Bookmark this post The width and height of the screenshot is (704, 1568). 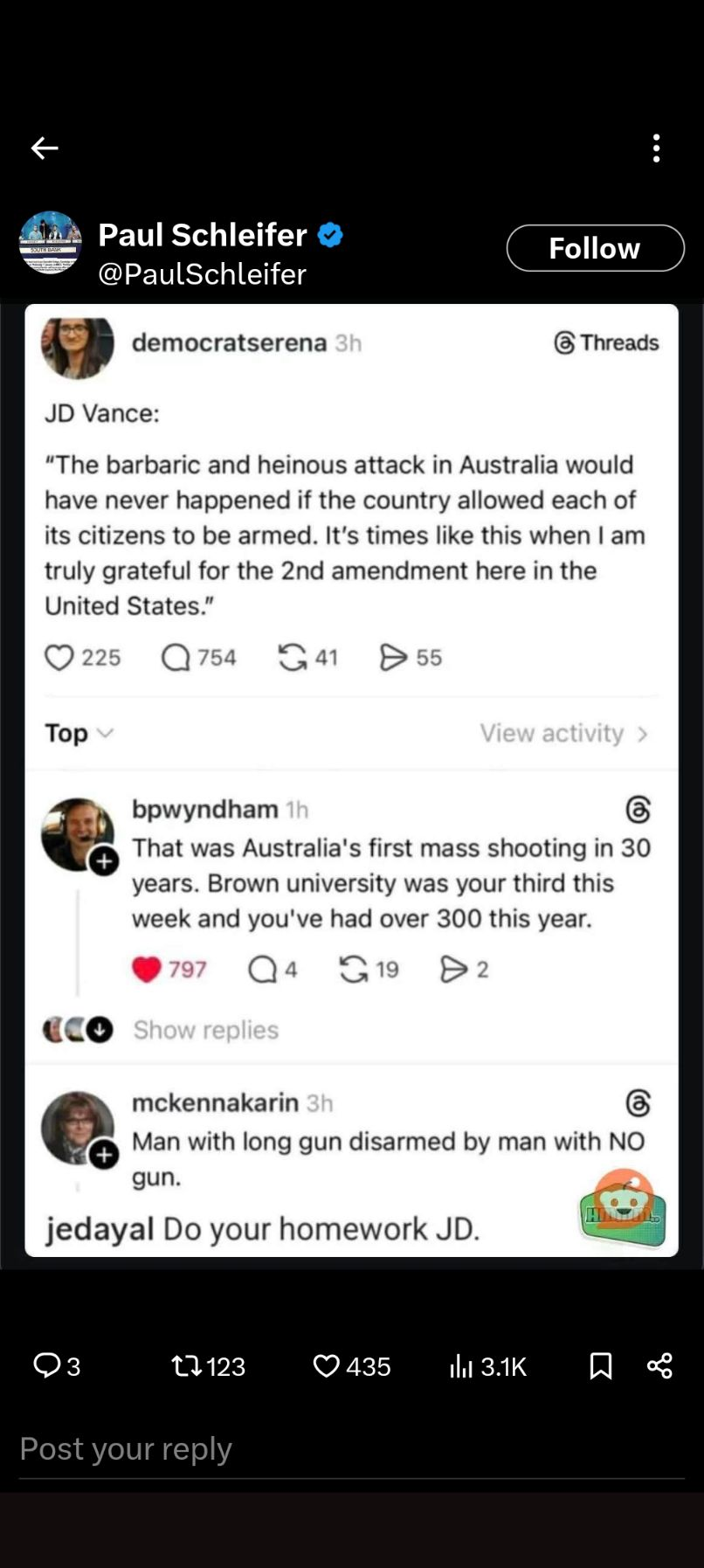[x=601, y=1365]
